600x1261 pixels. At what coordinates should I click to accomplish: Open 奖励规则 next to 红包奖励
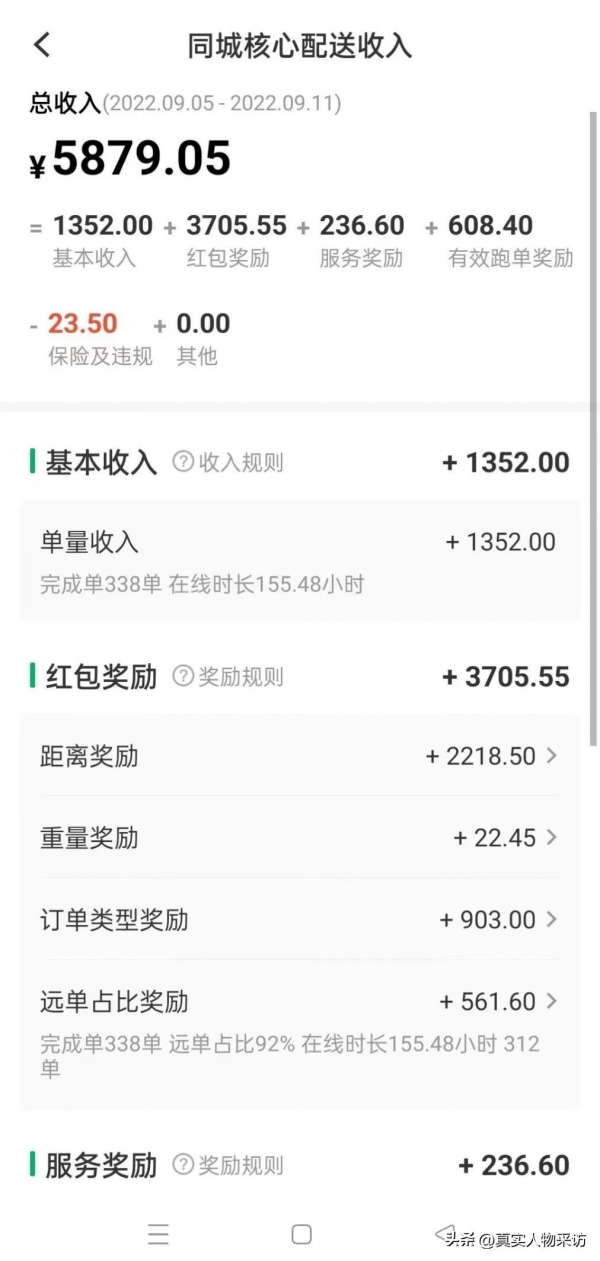coord(228,677)
